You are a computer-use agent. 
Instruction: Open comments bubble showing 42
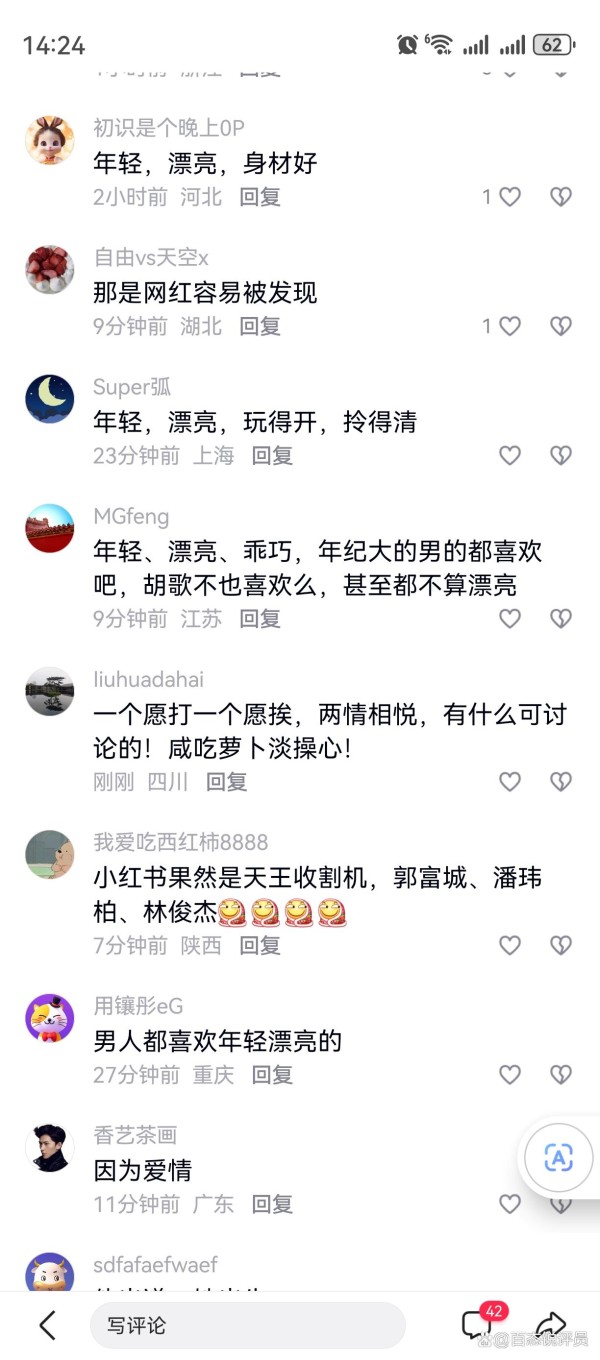(x=477, y=1324)
